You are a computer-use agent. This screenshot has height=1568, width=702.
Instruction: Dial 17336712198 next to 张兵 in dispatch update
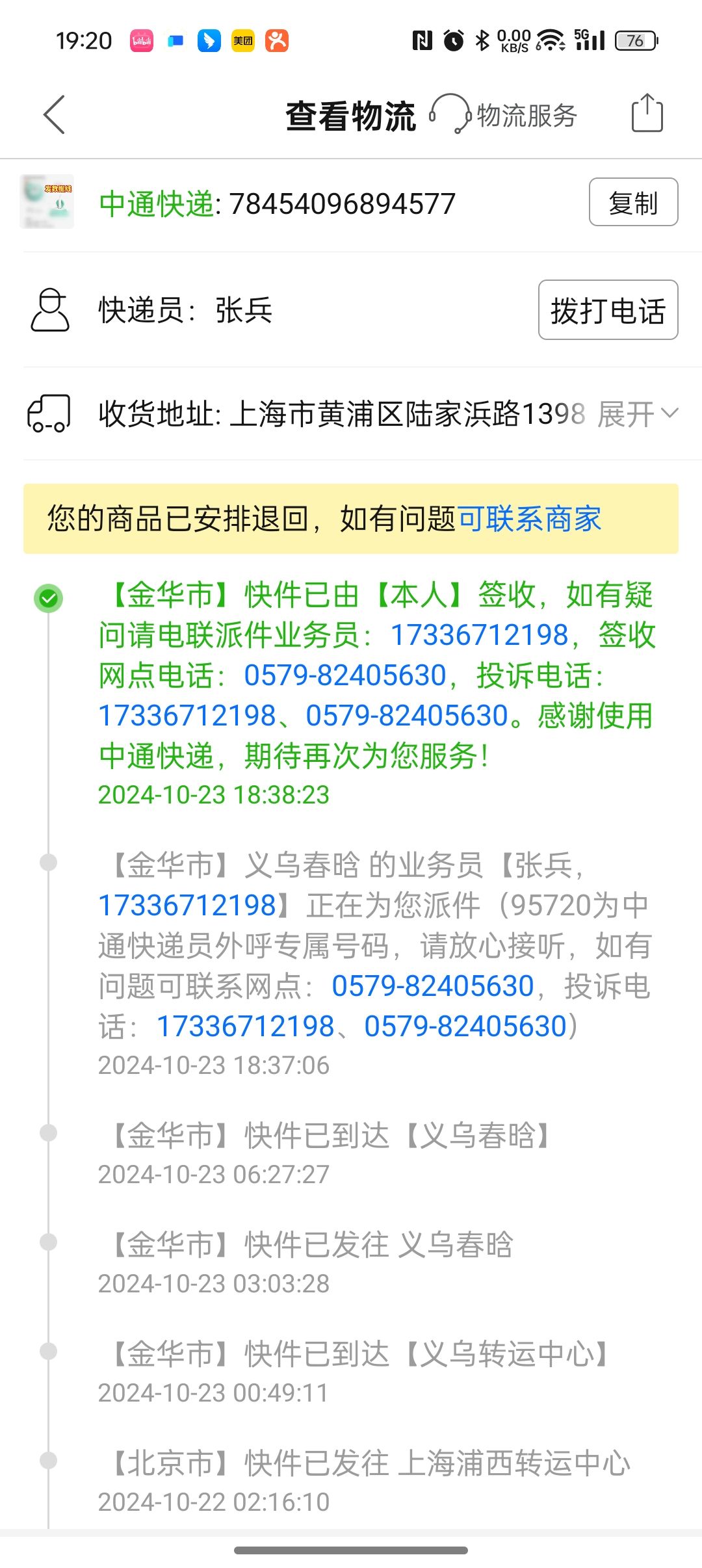click(x=188, y=906)
